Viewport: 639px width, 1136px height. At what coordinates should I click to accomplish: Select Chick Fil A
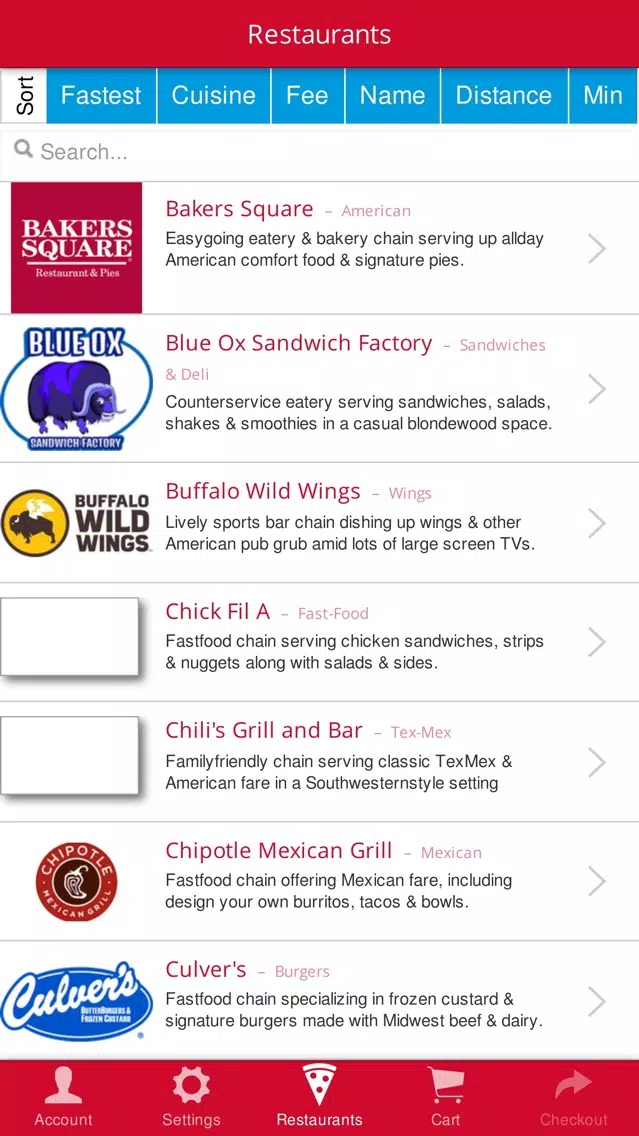click(x=320, y=642)
